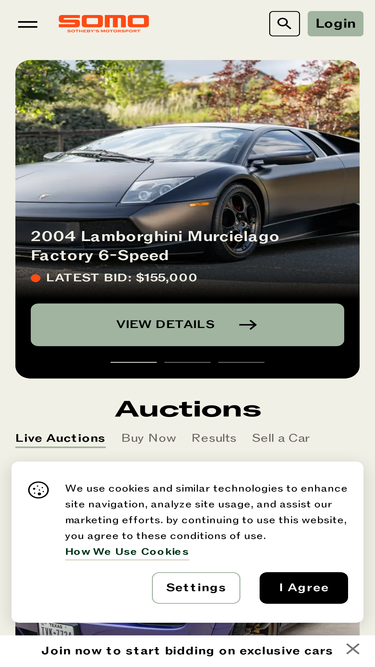Select the Live Auctions tab
This screenshot has height=667, width=375.
[x=60, y=438]
